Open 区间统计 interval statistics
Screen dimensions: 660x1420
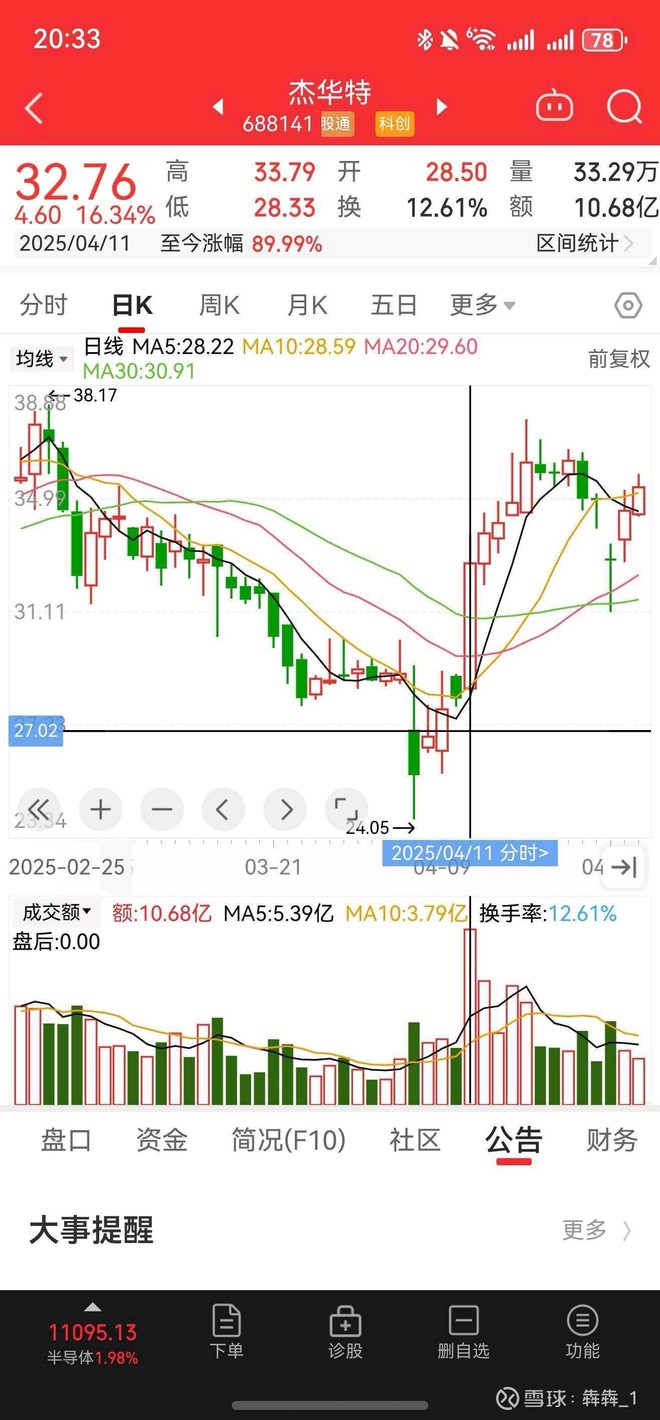(x=585, y=243)
